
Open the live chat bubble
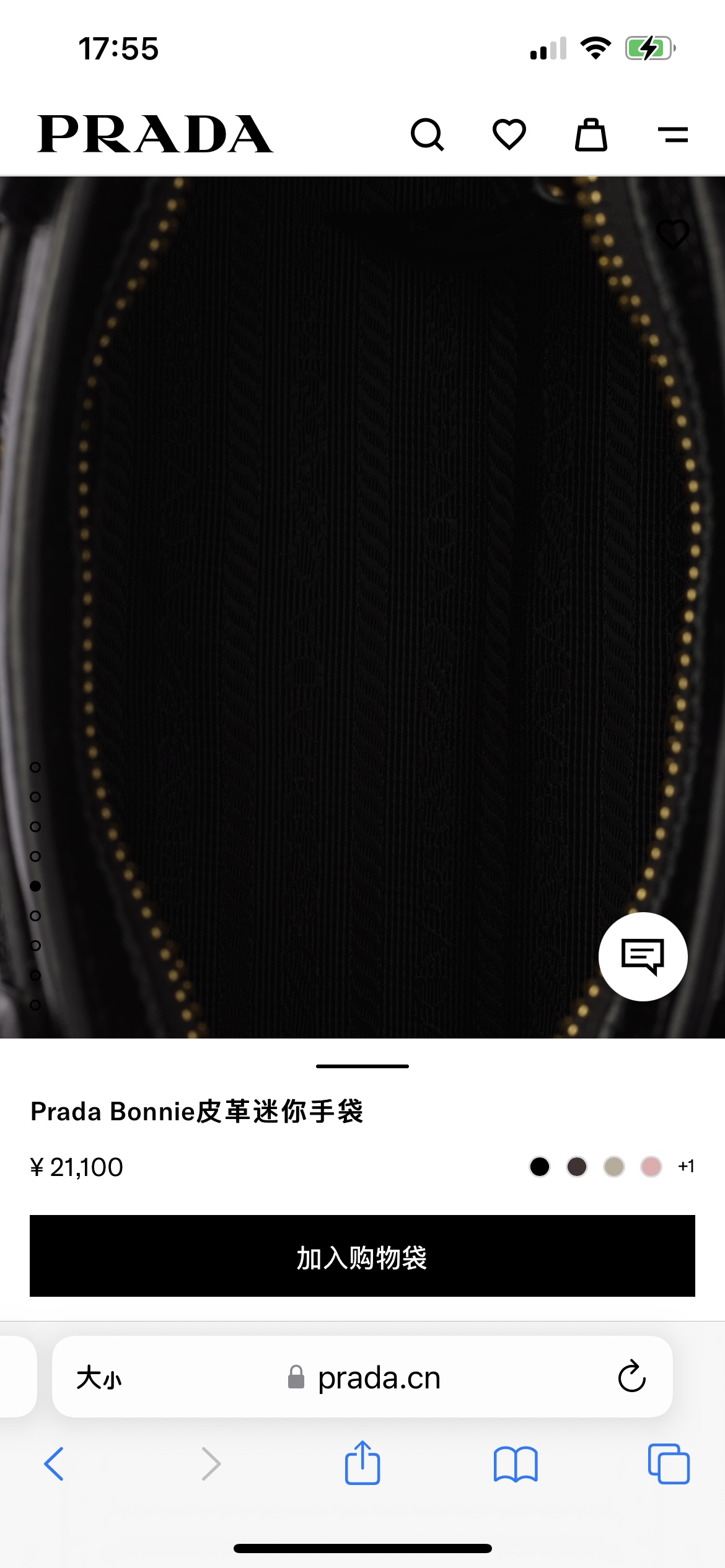point(643,956)
